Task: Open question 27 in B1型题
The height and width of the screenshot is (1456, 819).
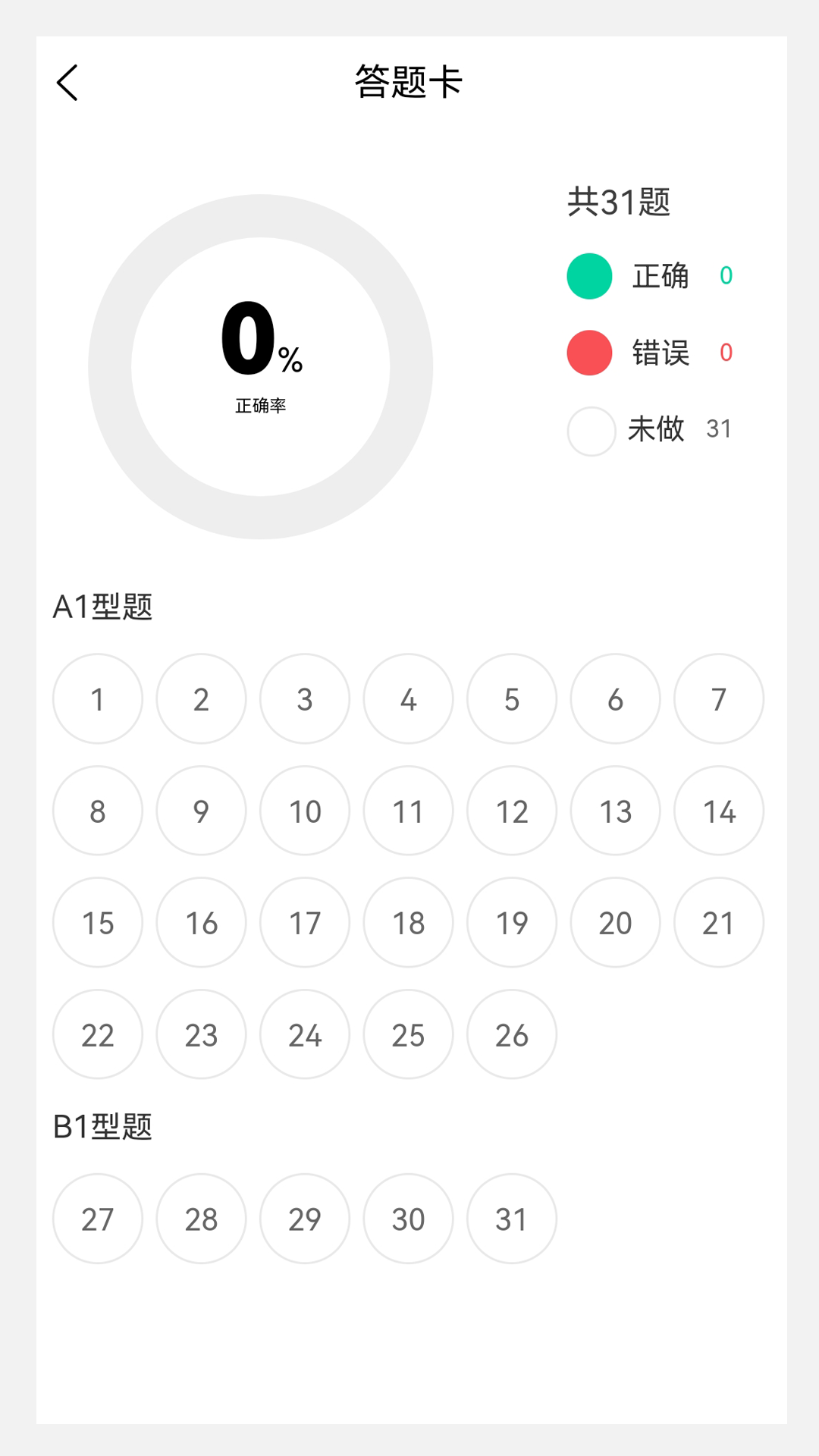Action: (x=97, y=1219)
